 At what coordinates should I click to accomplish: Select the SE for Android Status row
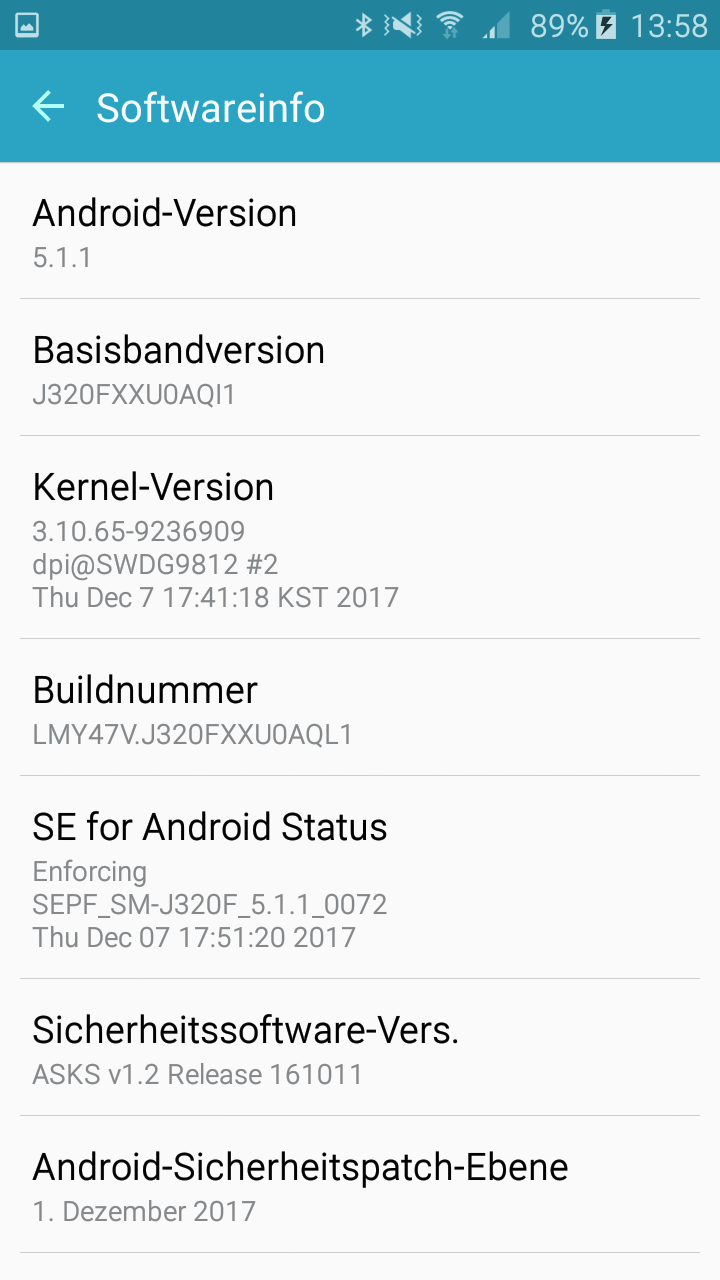click(x=360, y=878)
